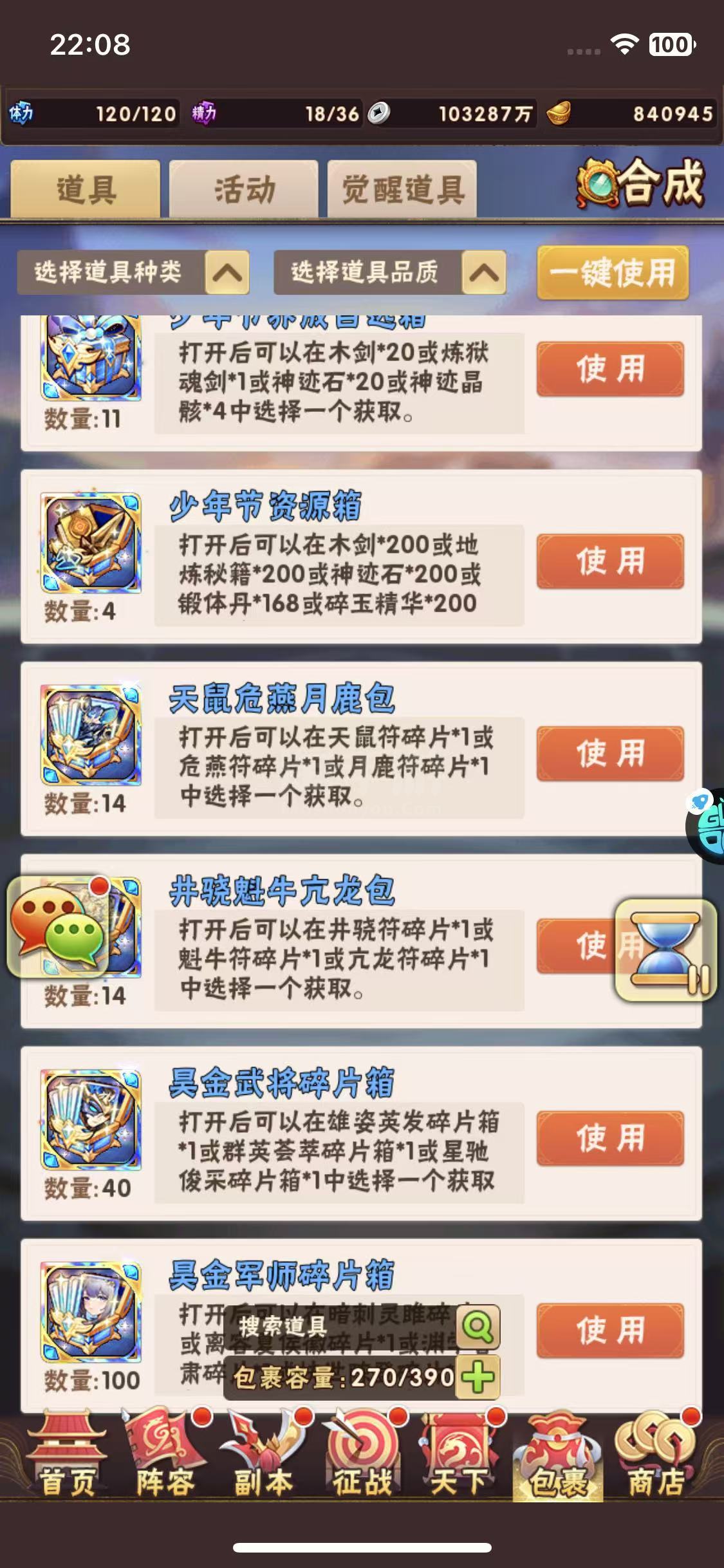Image resolution: width=724 pixels, height=1568 pixels.
Task: Open the 副本 dungeon tab
Action: click(263, 1455)
